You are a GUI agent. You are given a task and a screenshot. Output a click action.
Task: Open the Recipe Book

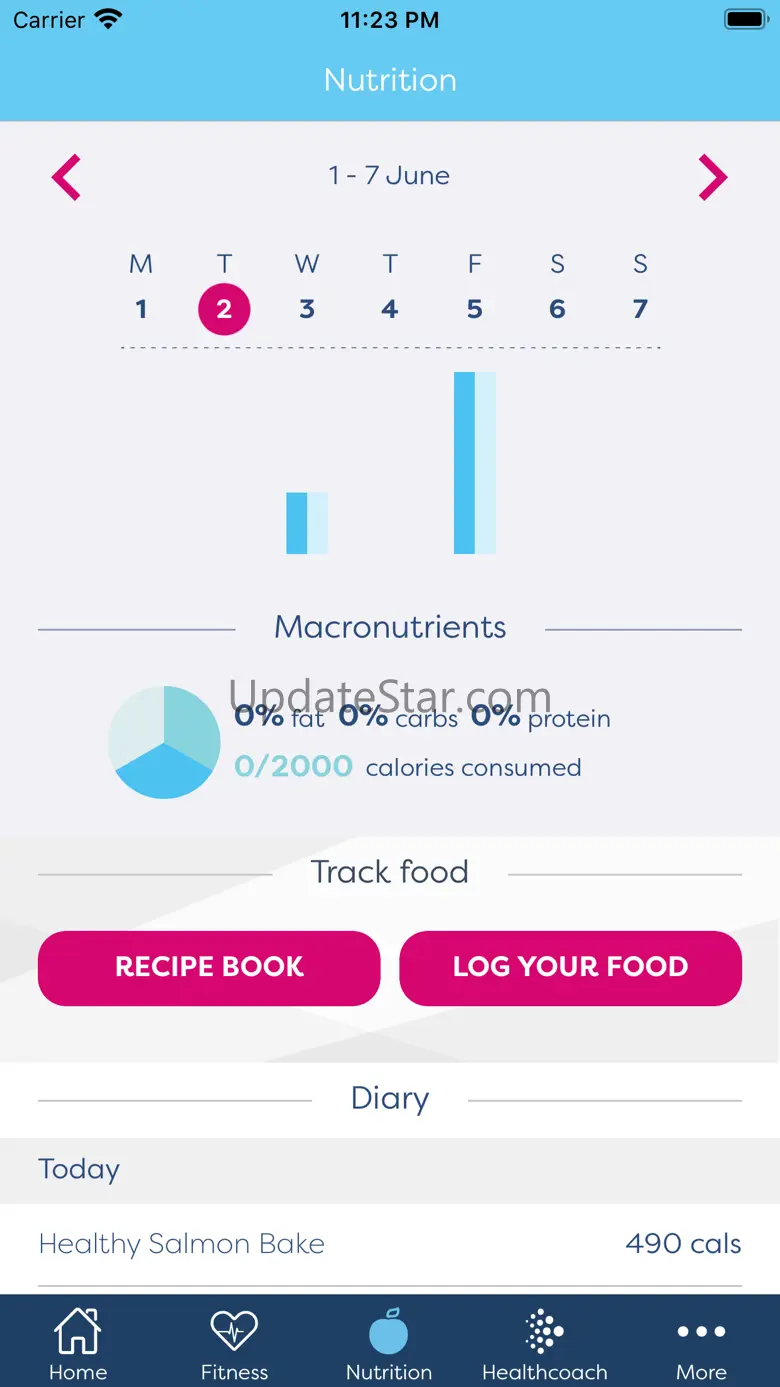[x=209, y=967]
